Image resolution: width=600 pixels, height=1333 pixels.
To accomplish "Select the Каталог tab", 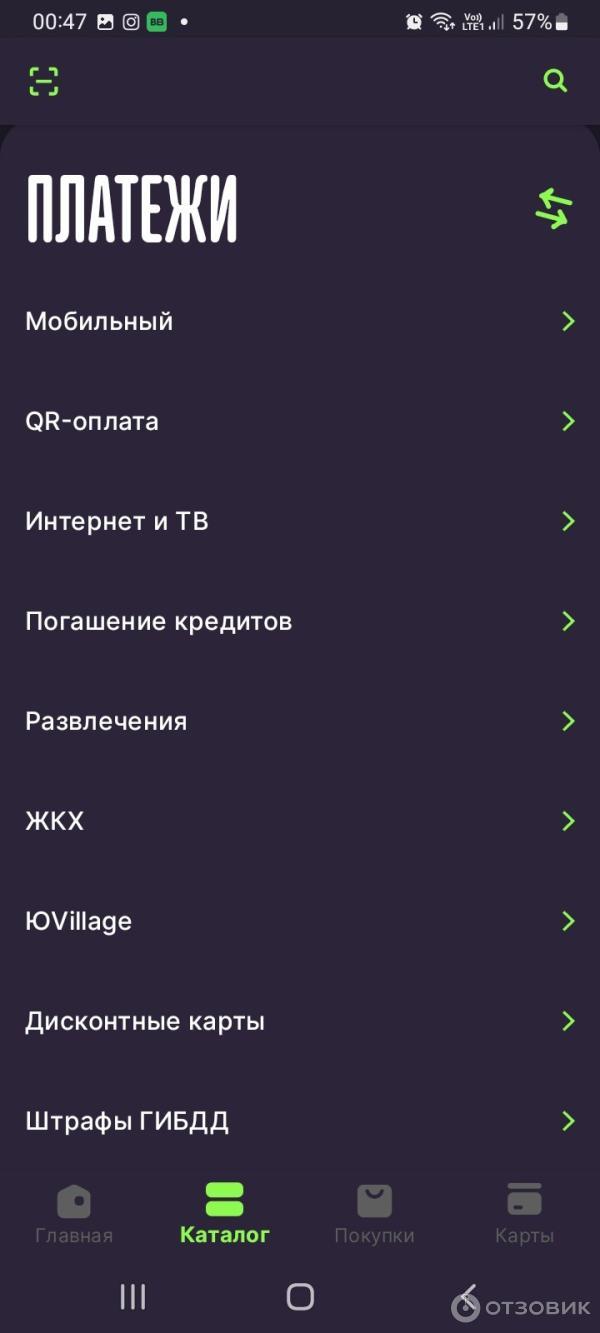I will tap(225, 1213).
